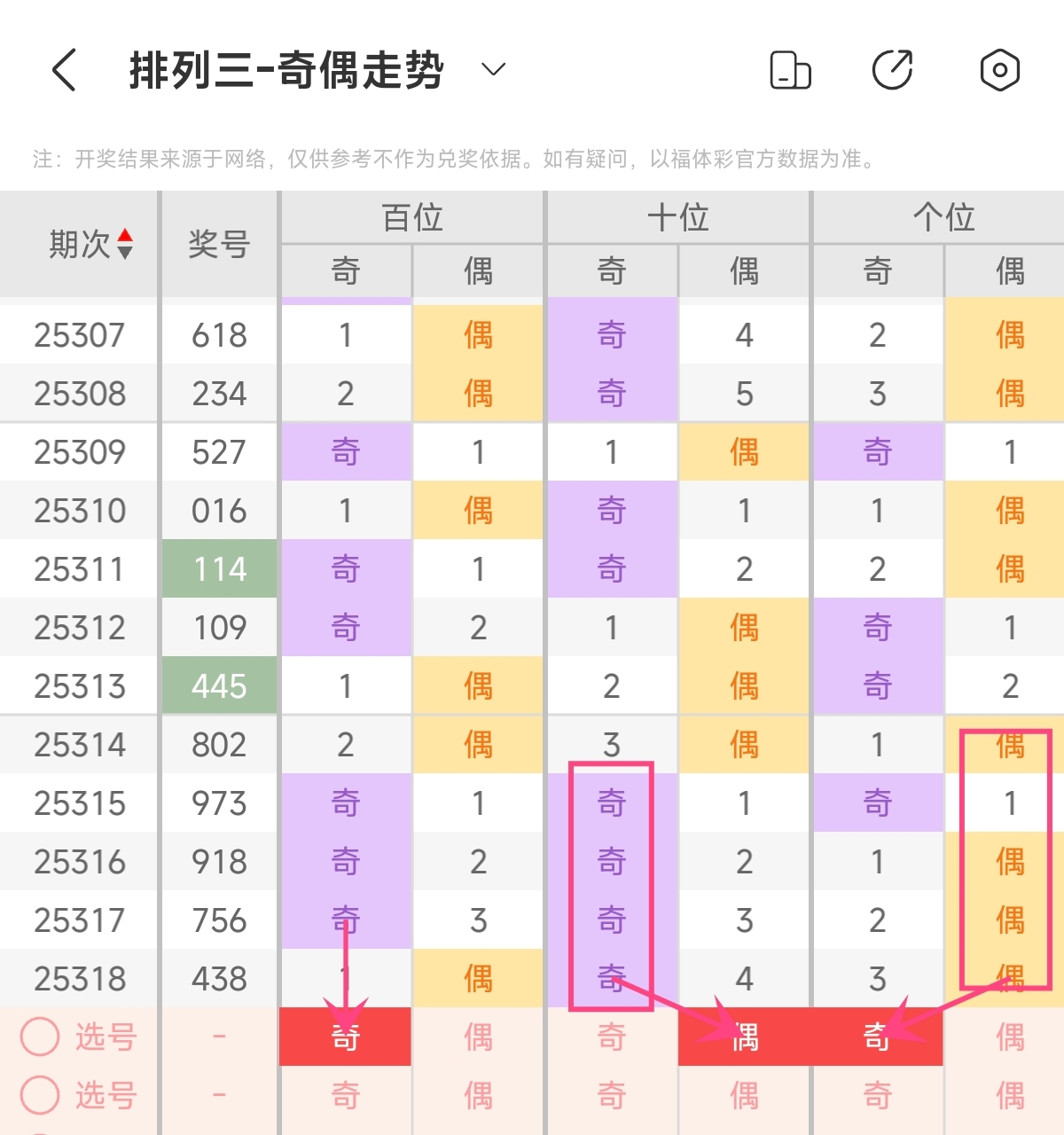The image size is (1064, 1135).
Task: Expand the 排列三-奇偶走势 title dropdown
Action: pos(493,69)
